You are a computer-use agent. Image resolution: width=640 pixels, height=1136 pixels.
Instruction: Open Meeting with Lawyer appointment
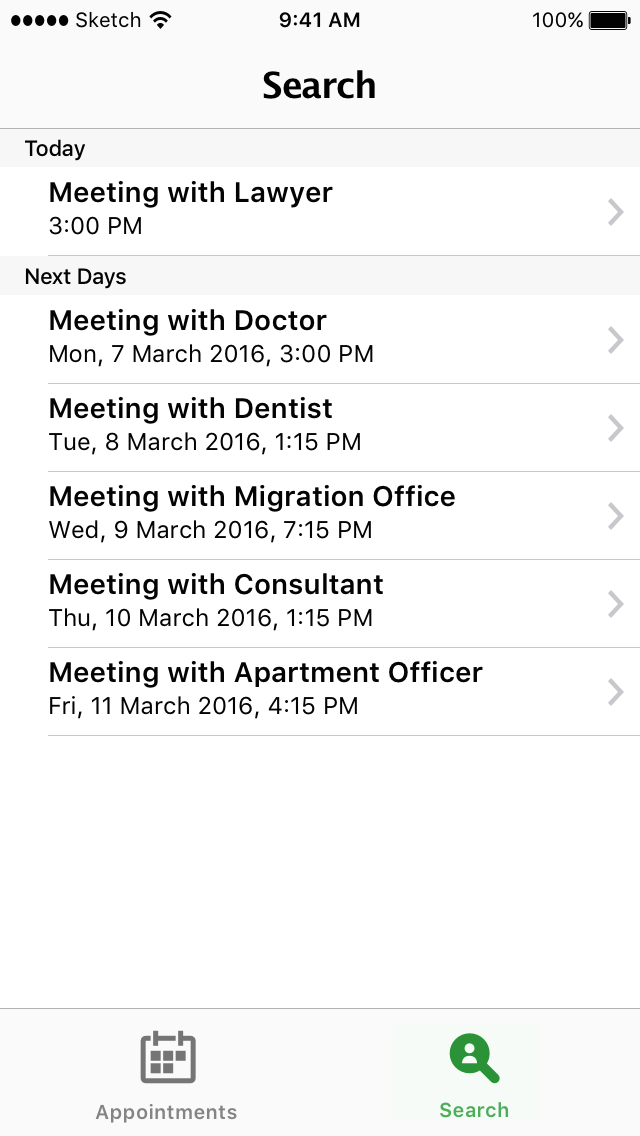320,210
